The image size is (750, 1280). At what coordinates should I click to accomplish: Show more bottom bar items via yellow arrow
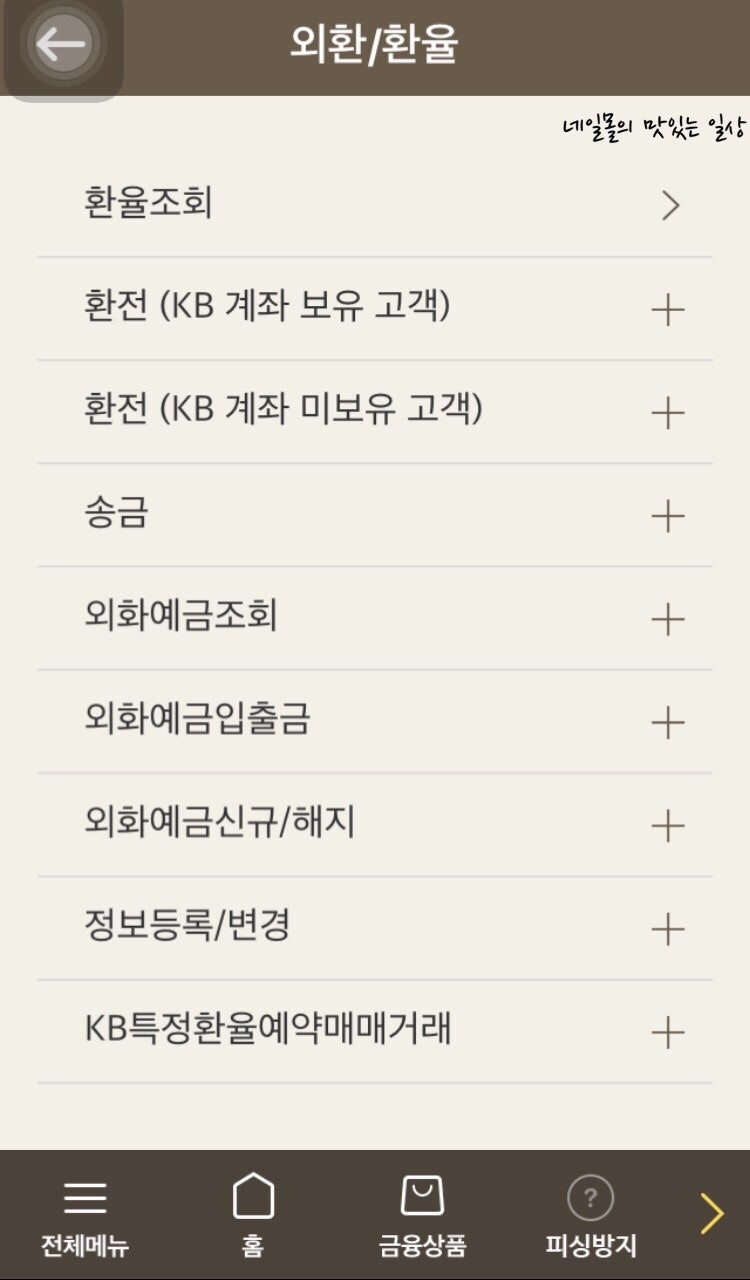tap(712, 1213)
